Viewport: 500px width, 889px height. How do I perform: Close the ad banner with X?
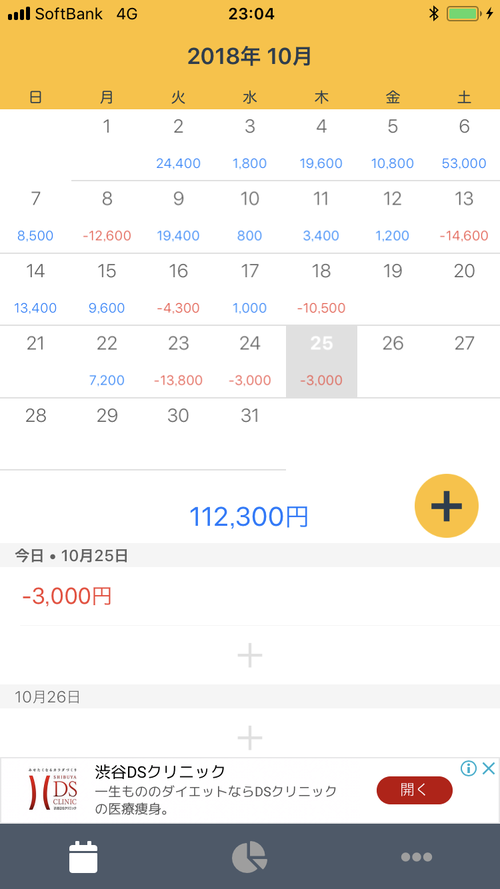coord(489,769)
